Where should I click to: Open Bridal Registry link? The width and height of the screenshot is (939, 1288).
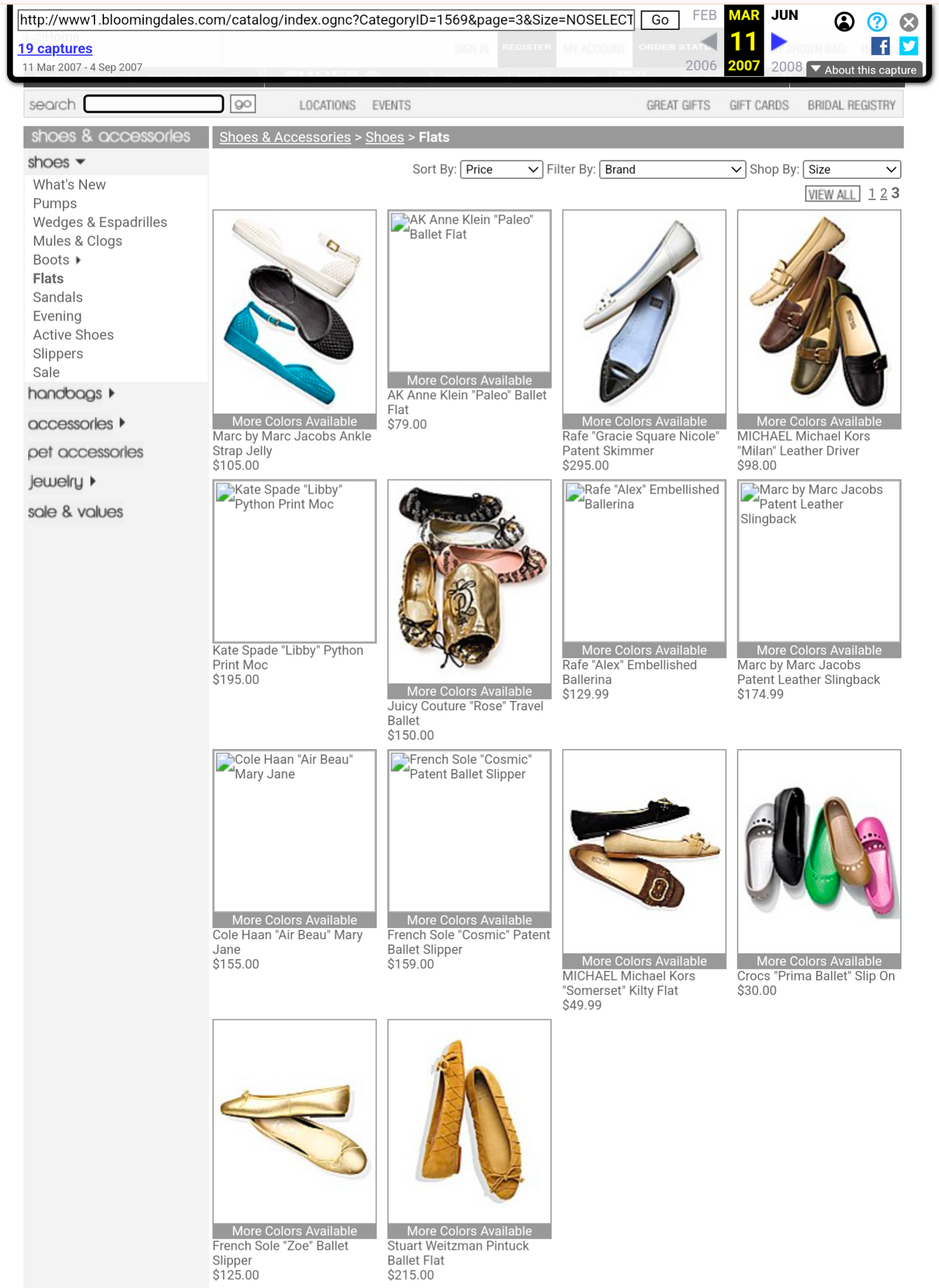tap(851, 105)
